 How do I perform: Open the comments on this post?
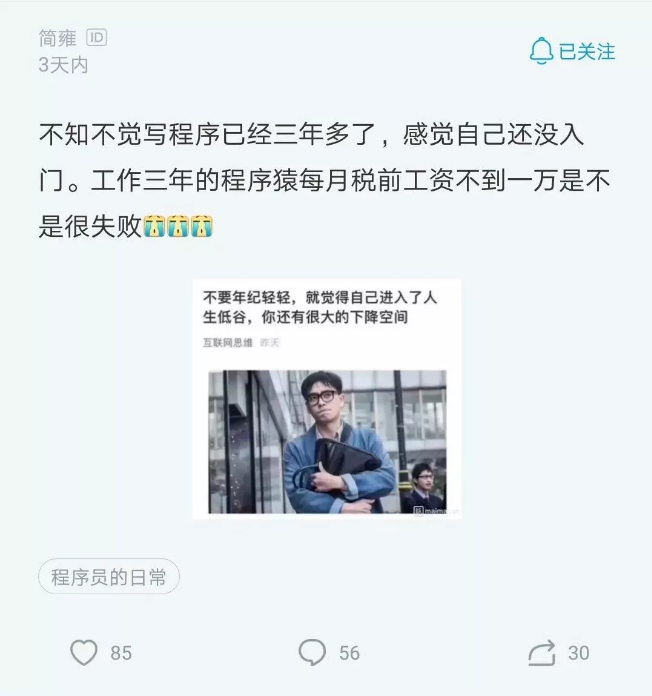click(313, 653)
